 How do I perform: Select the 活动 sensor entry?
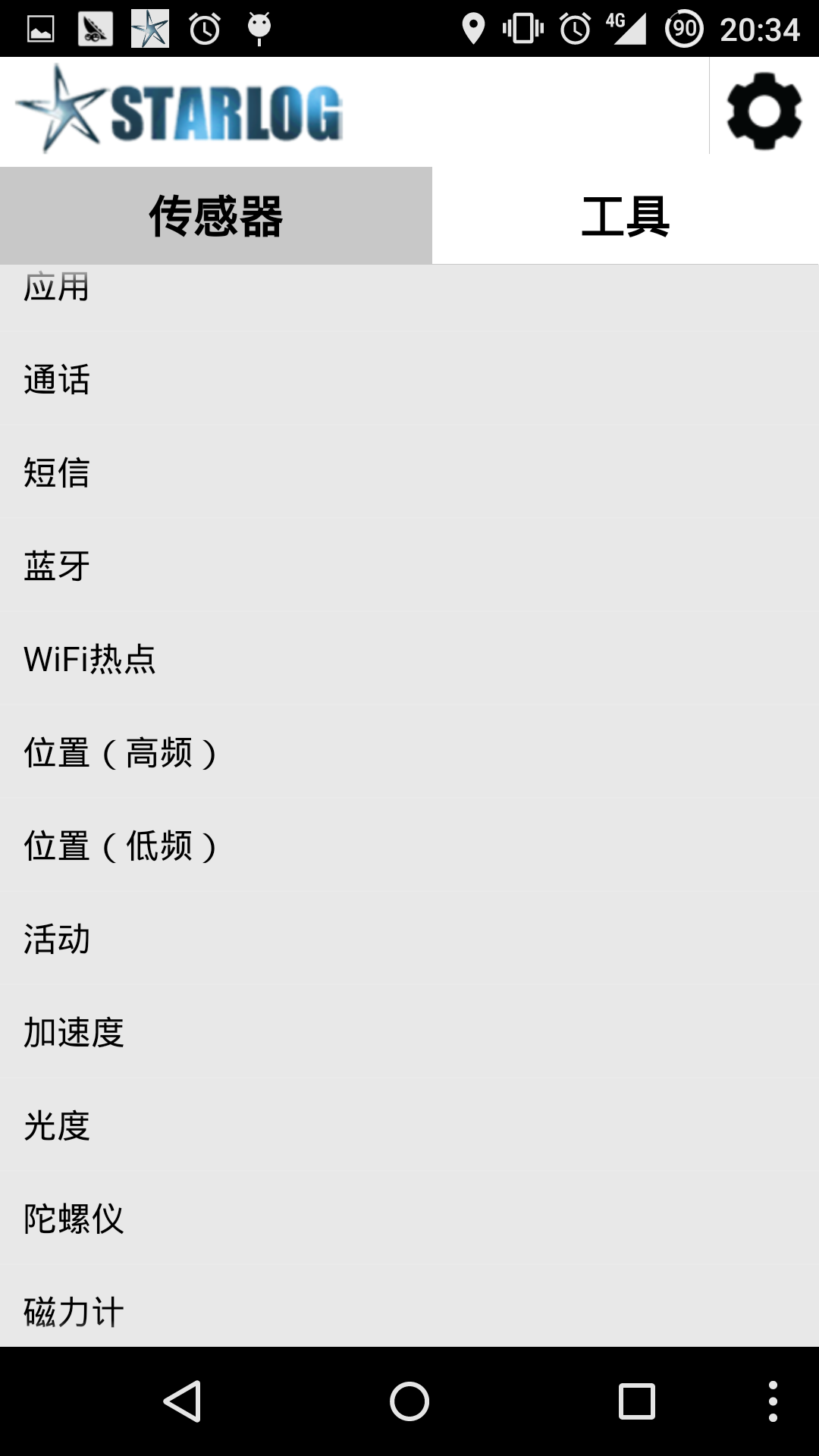[x=409, y=939]
